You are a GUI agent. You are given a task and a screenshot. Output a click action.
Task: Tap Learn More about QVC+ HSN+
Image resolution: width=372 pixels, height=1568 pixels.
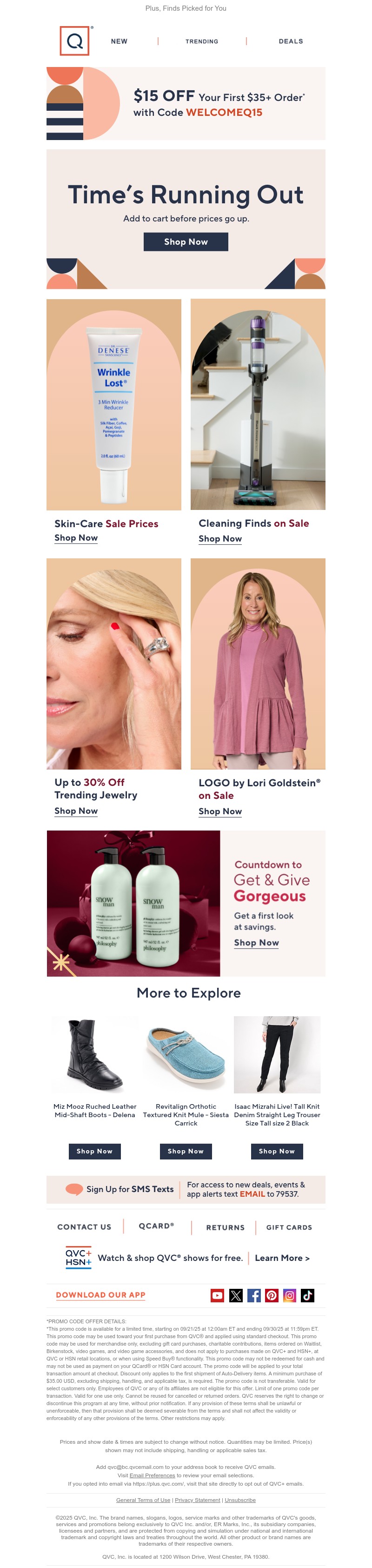click(x=282, y=1258)
